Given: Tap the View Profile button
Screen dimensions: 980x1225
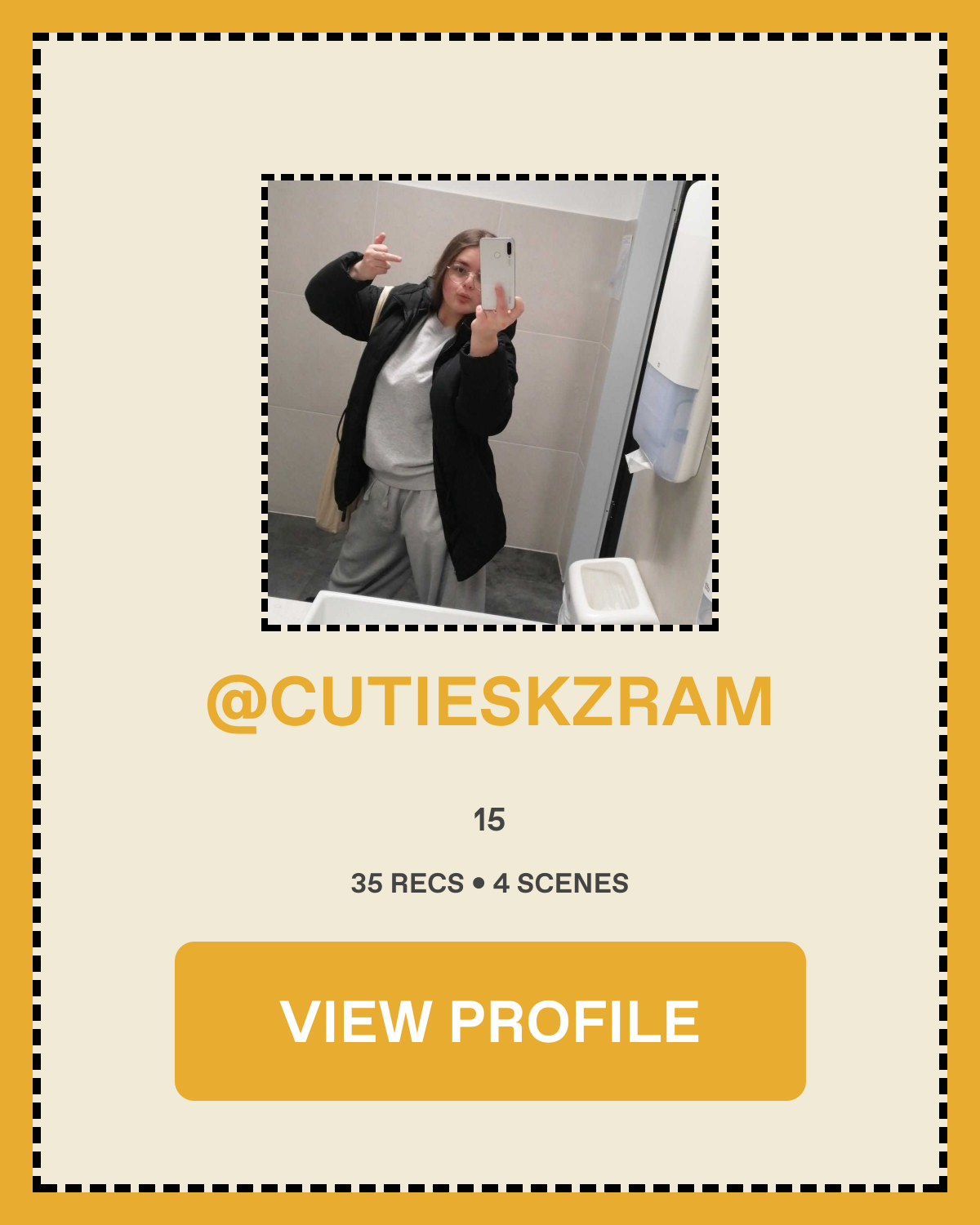Looking at the screenshot, I should tap(490, 1021).
